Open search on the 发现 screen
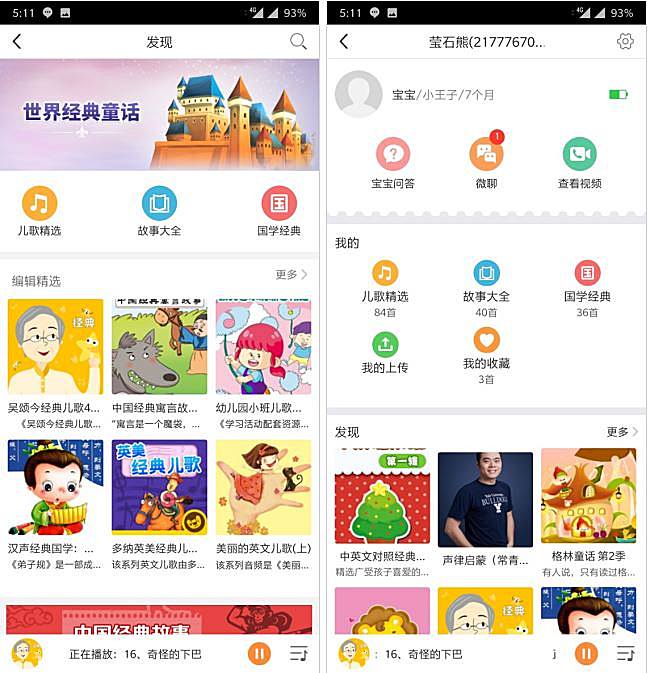Image resolution: width=649 pixels, height=673 pixels. (x=298, y=41)
